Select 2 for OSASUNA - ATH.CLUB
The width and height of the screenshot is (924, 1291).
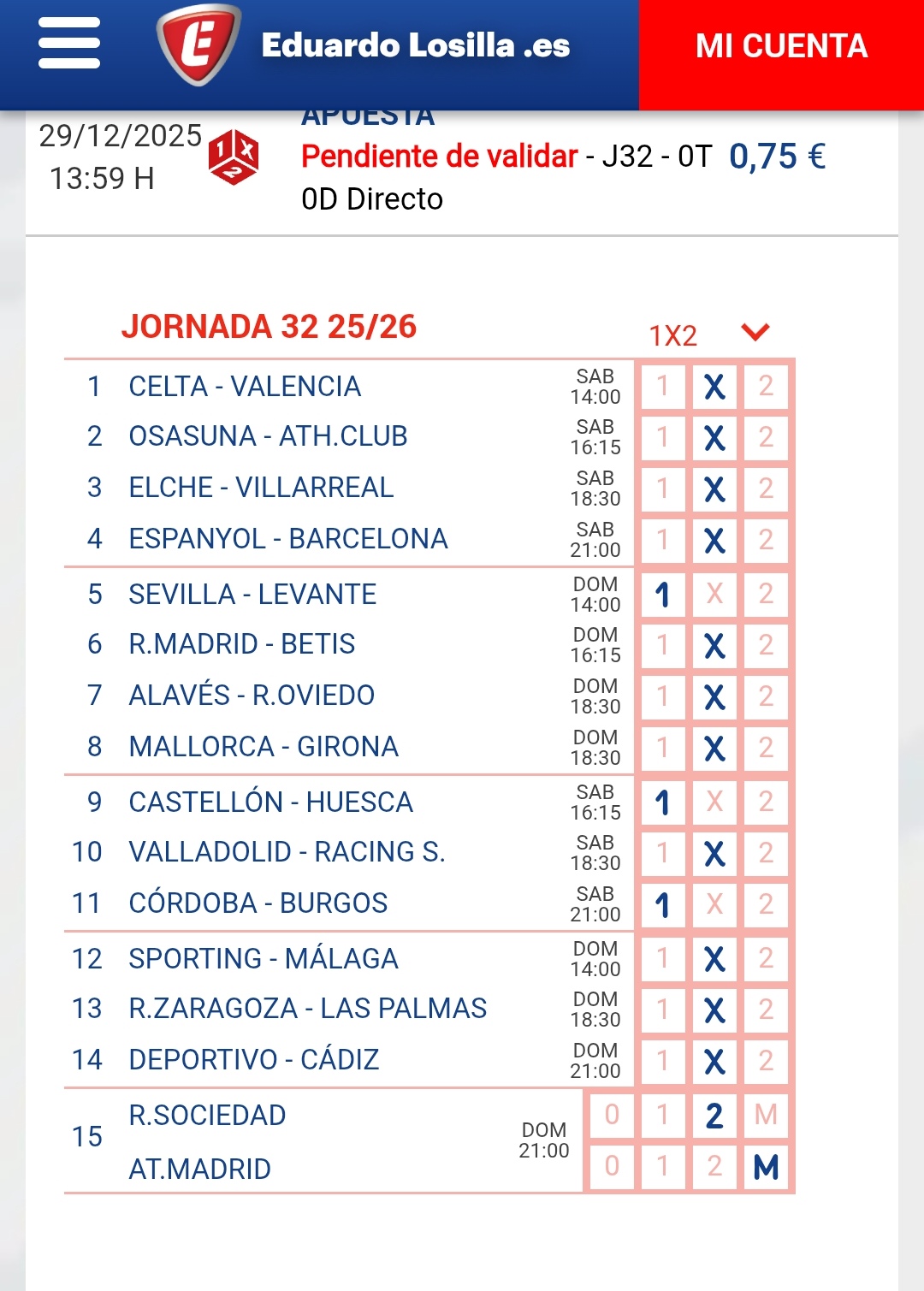click(x=766, y=438)
